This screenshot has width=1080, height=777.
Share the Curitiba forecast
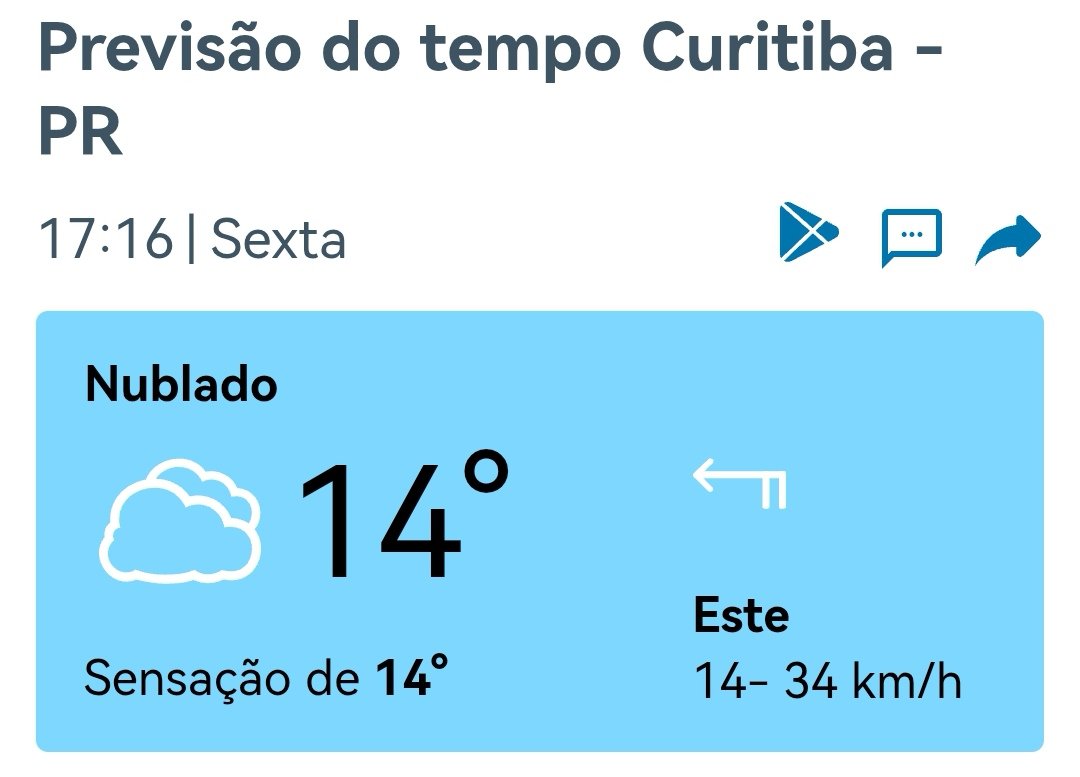(1008, 239)
